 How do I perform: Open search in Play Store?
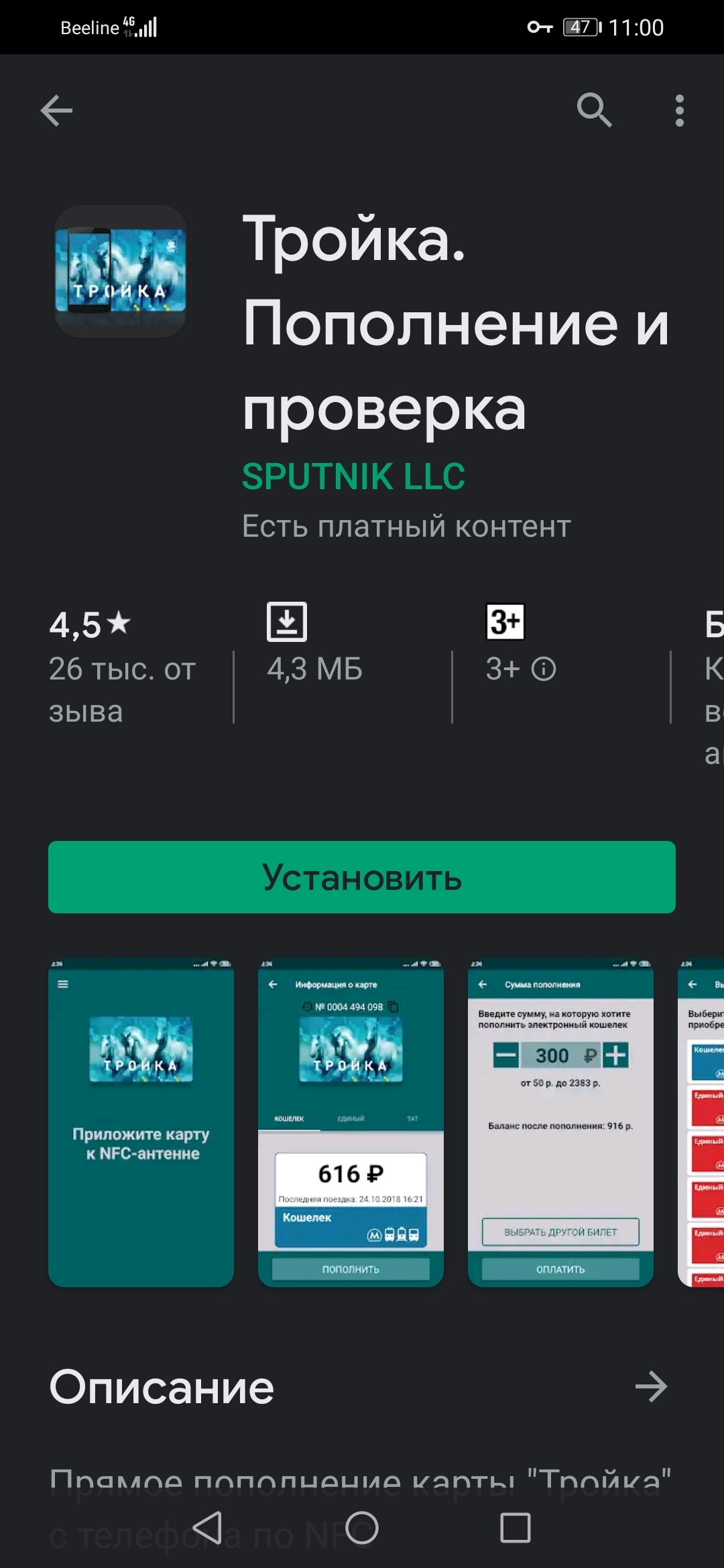pos(595,111)
